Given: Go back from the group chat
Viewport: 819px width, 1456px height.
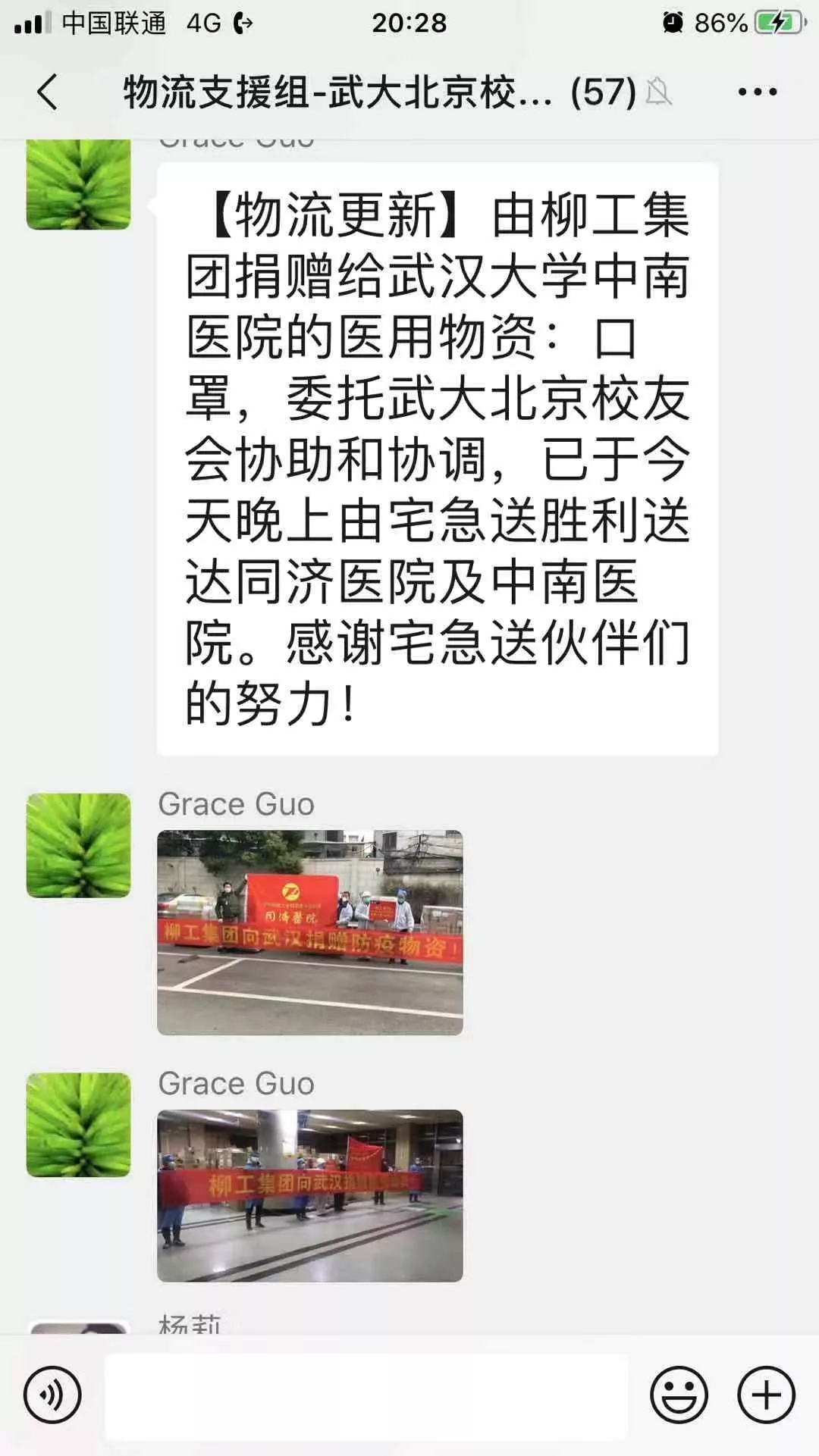Looking at the screenshot, I should click(x=47, y=92).
